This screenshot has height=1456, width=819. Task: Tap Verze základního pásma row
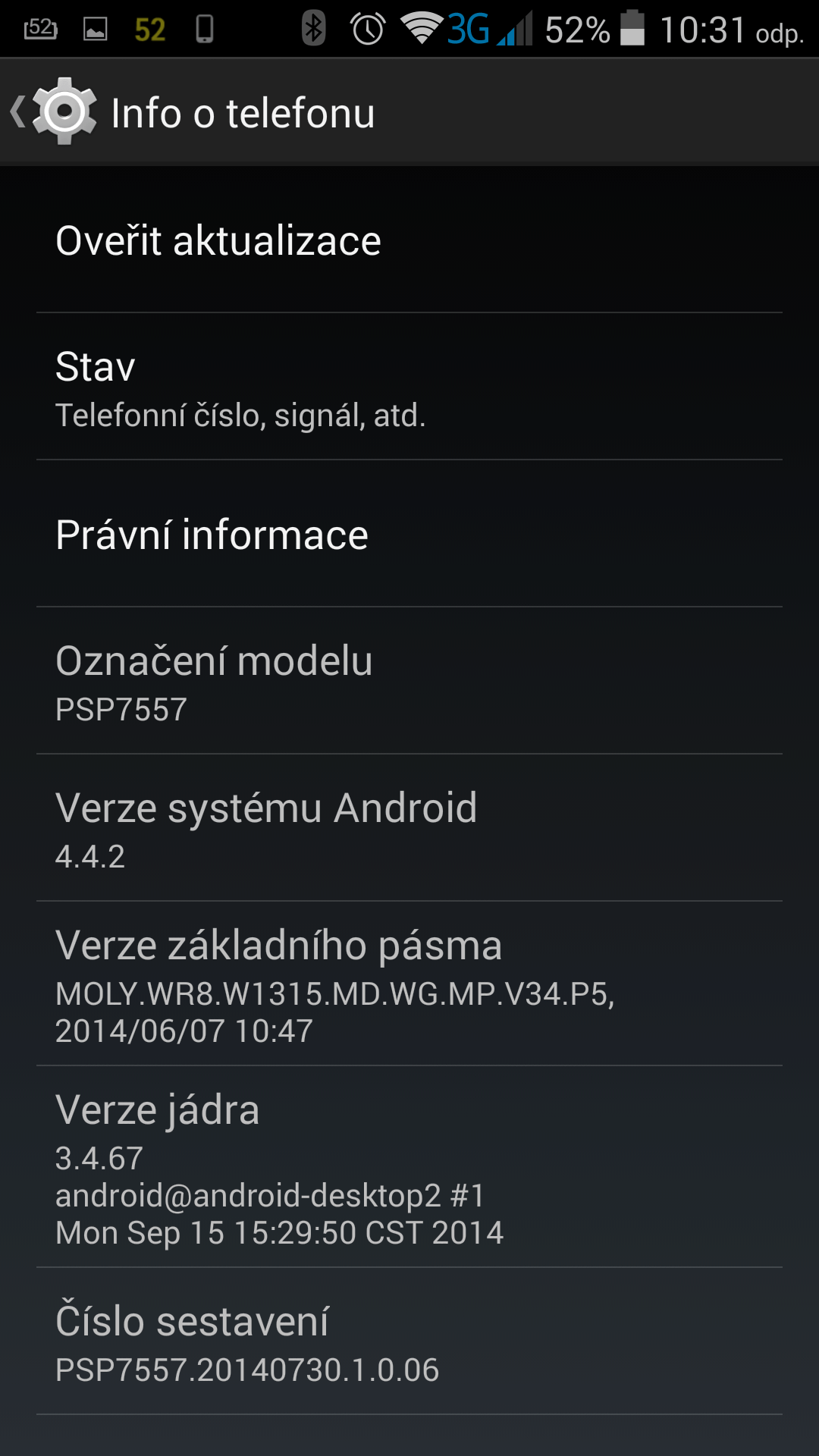point(409,984)
